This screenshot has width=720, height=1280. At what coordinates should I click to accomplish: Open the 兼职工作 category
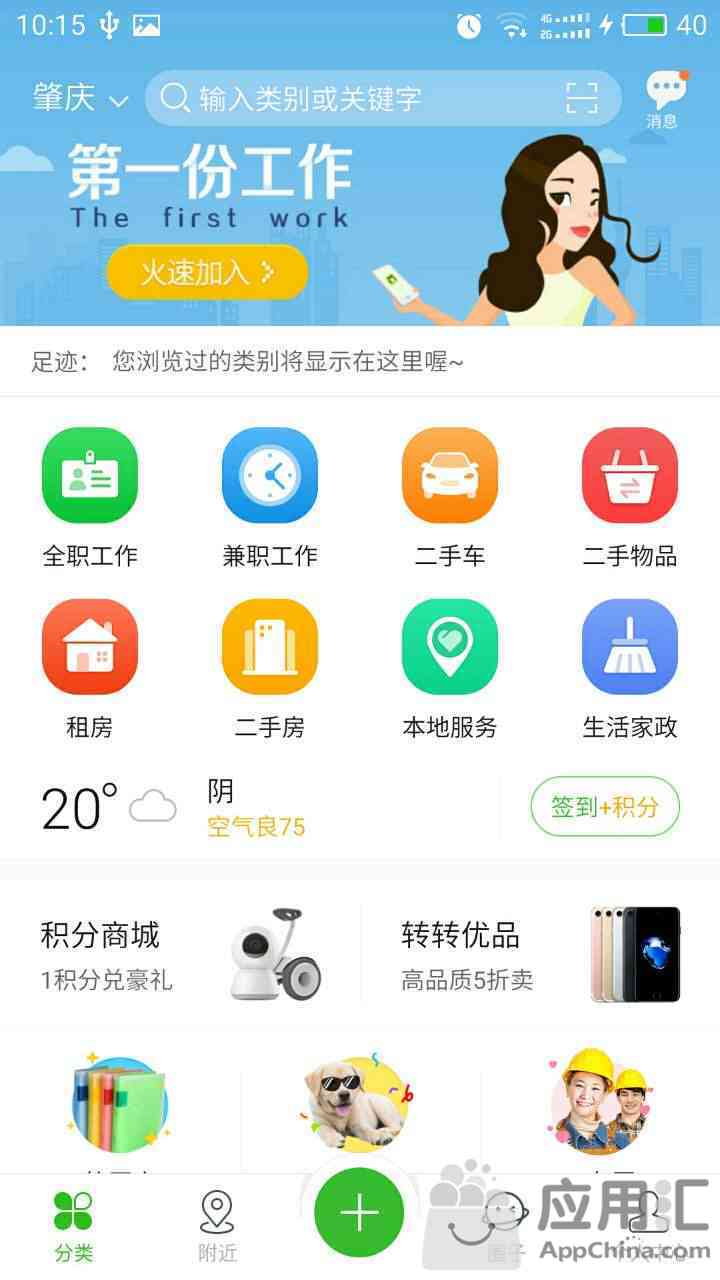pyautogui.click(x=270, y=497)
